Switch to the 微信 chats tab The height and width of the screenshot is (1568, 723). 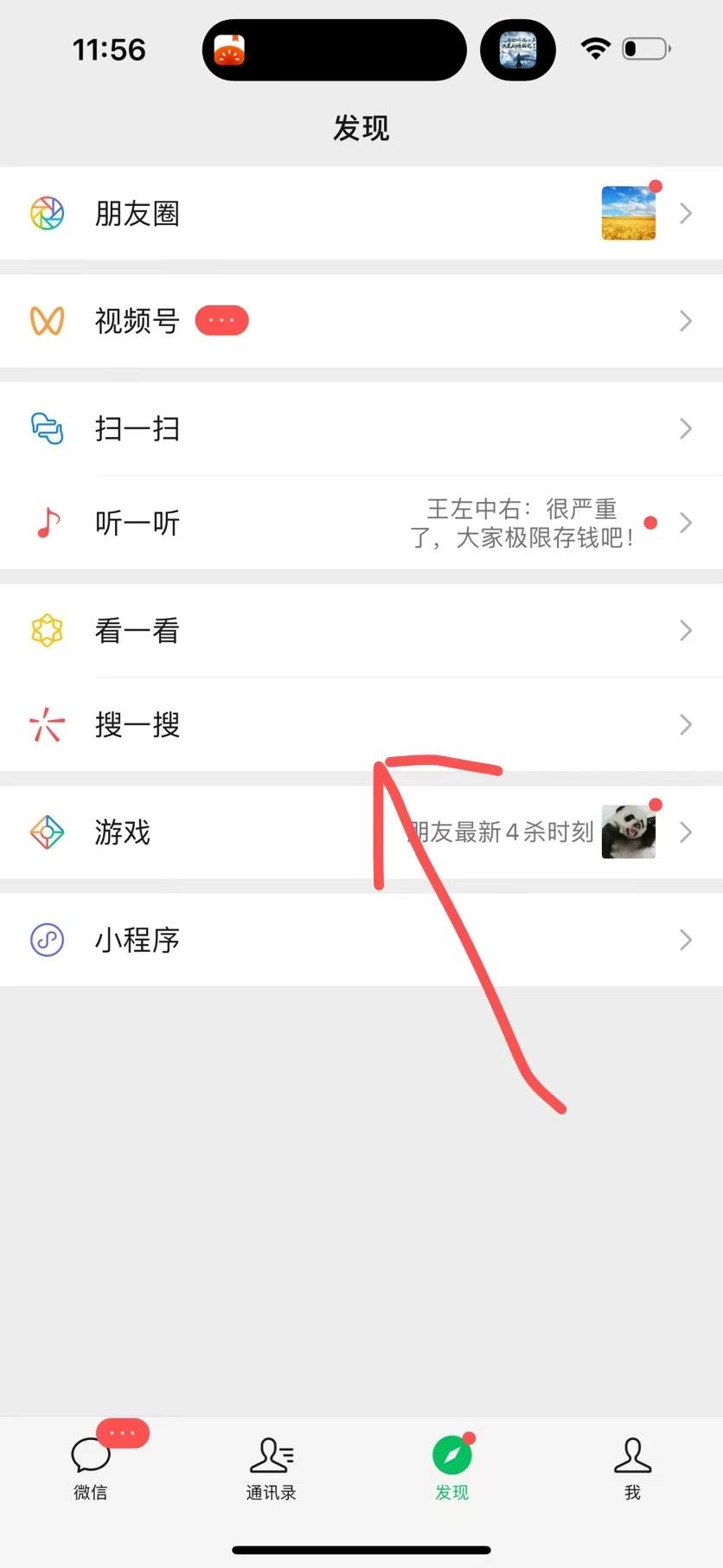[91, 1468]
